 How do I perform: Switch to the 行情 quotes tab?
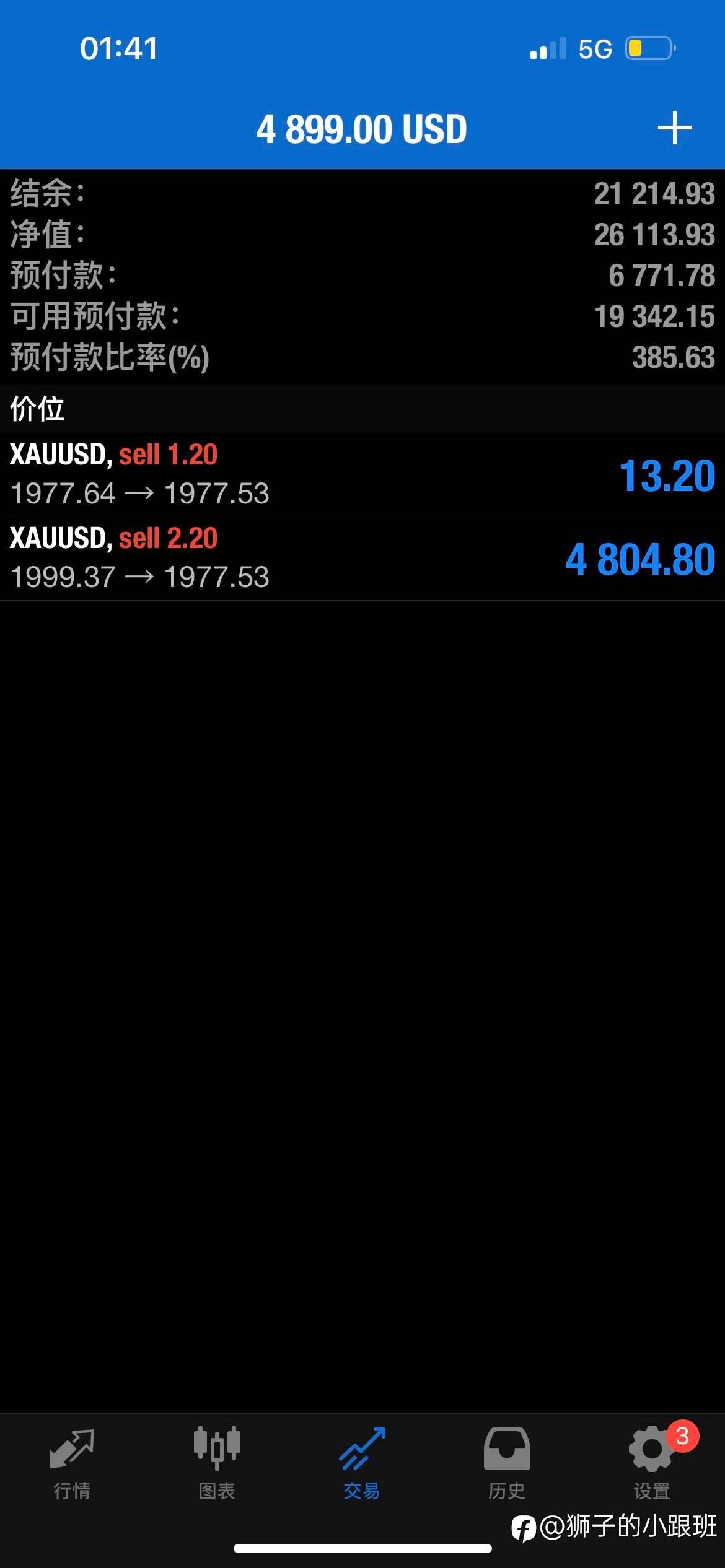pyautogui.click(x=72, y=1463)
